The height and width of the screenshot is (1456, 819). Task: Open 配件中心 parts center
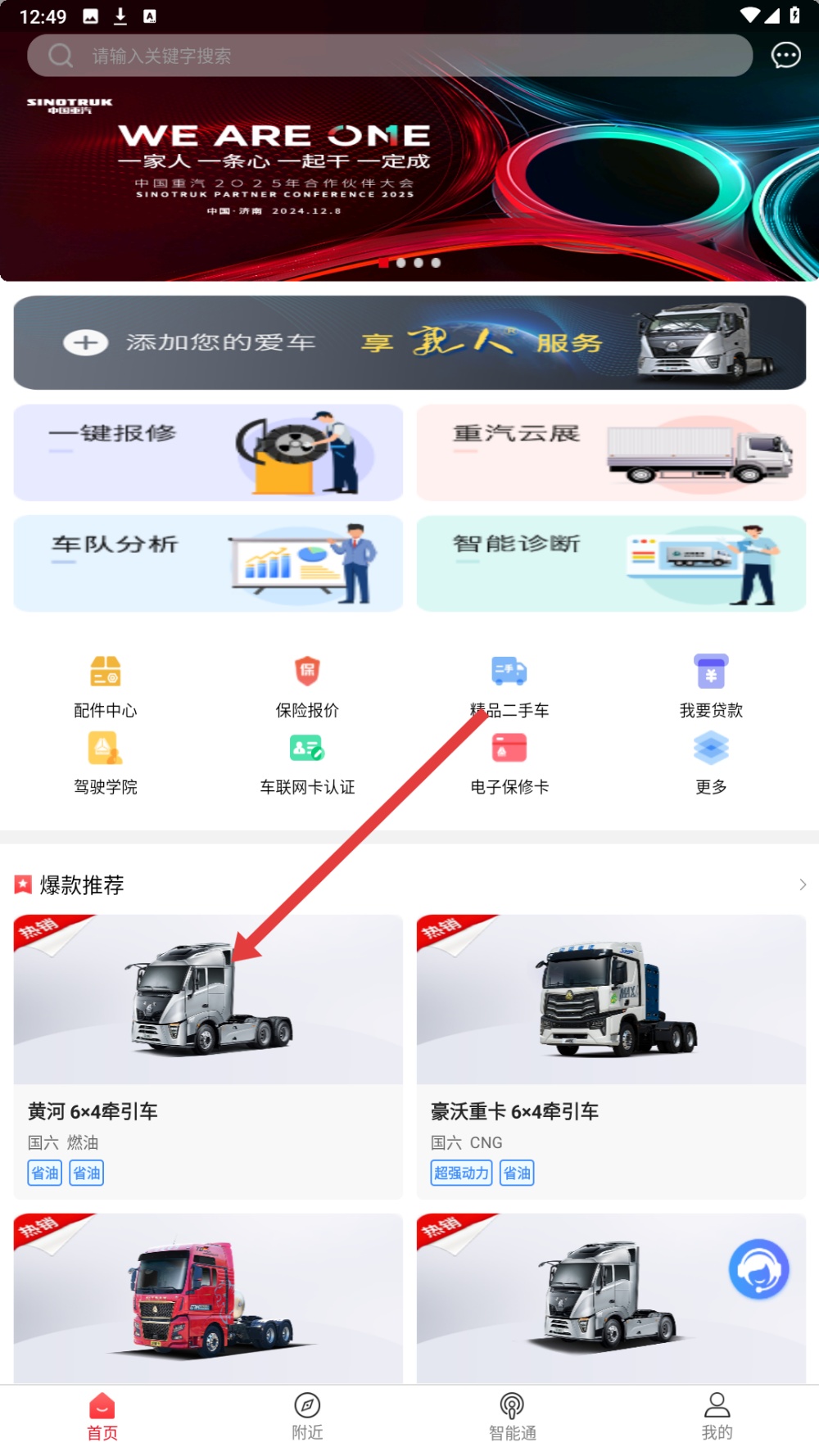106,685
